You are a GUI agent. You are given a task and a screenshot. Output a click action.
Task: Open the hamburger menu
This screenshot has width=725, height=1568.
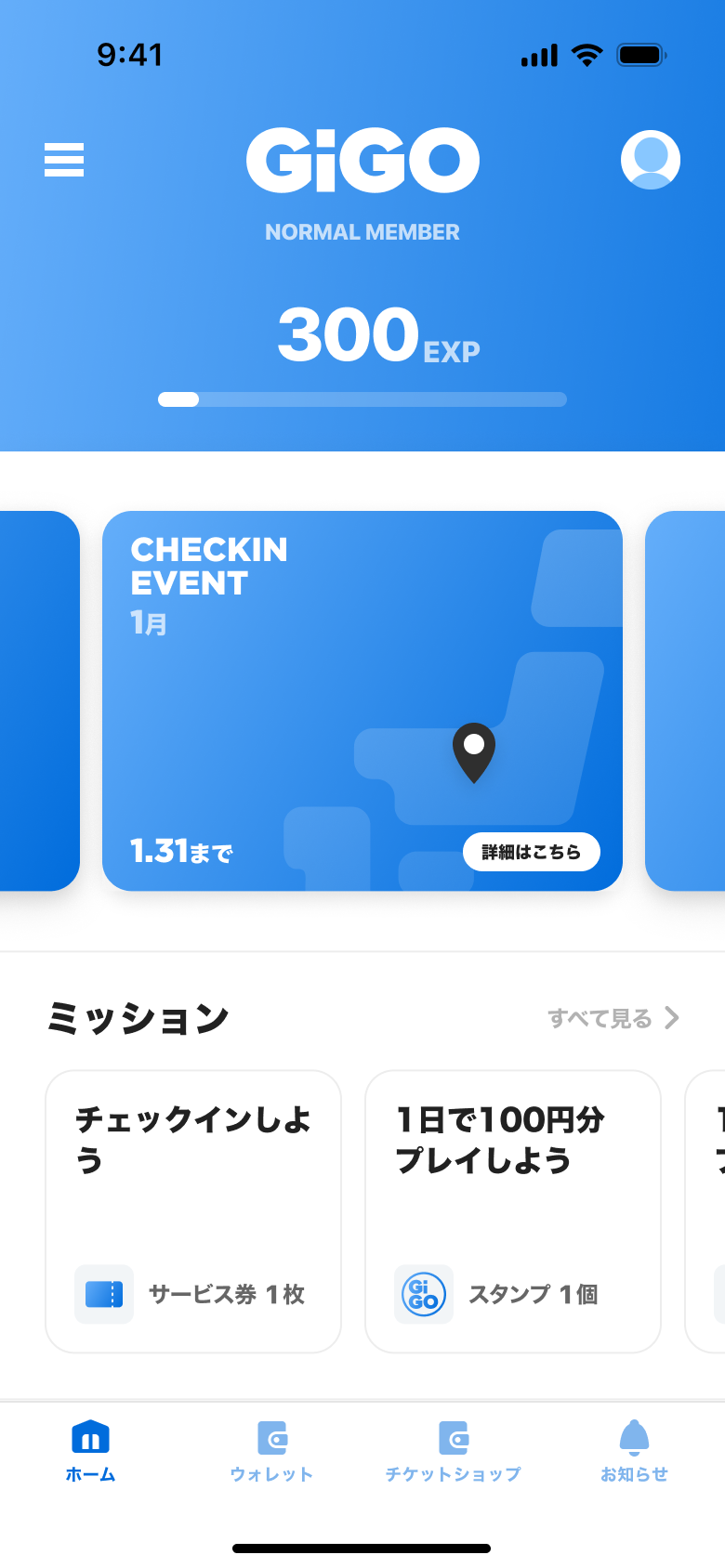click(x=64, y=160)
